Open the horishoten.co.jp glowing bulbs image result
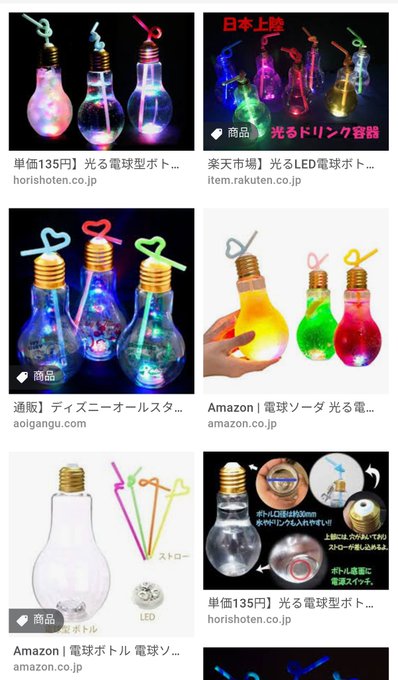 pyautogui.click(x=101, y=82)
